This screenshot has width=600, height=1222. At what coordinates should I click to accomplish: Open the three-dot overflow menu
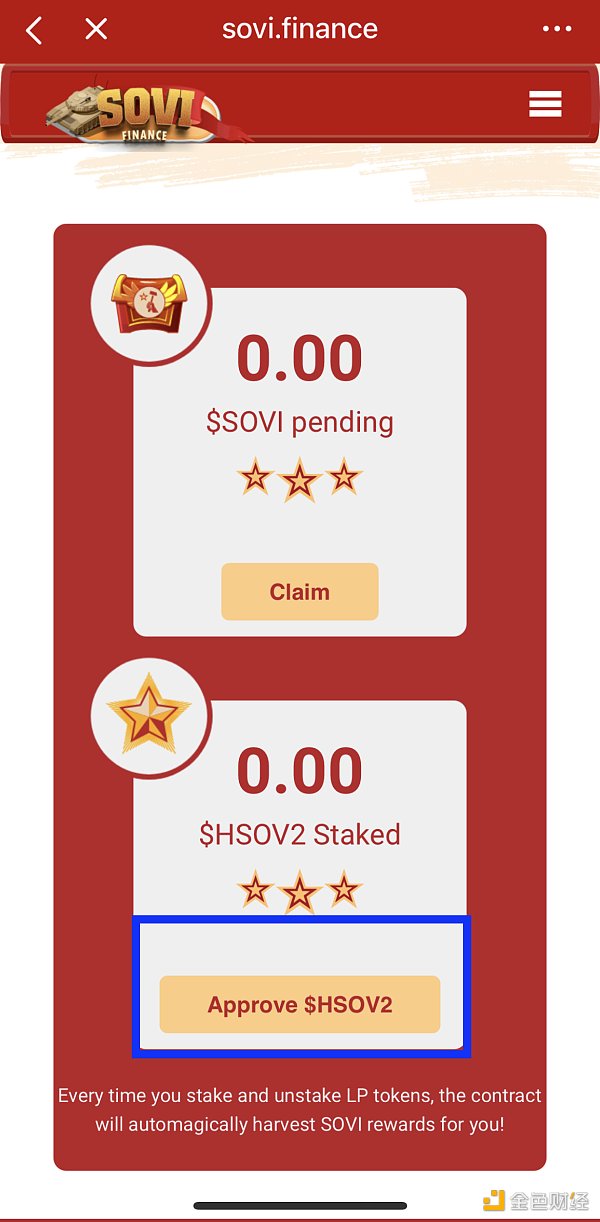tap(557, 29)
